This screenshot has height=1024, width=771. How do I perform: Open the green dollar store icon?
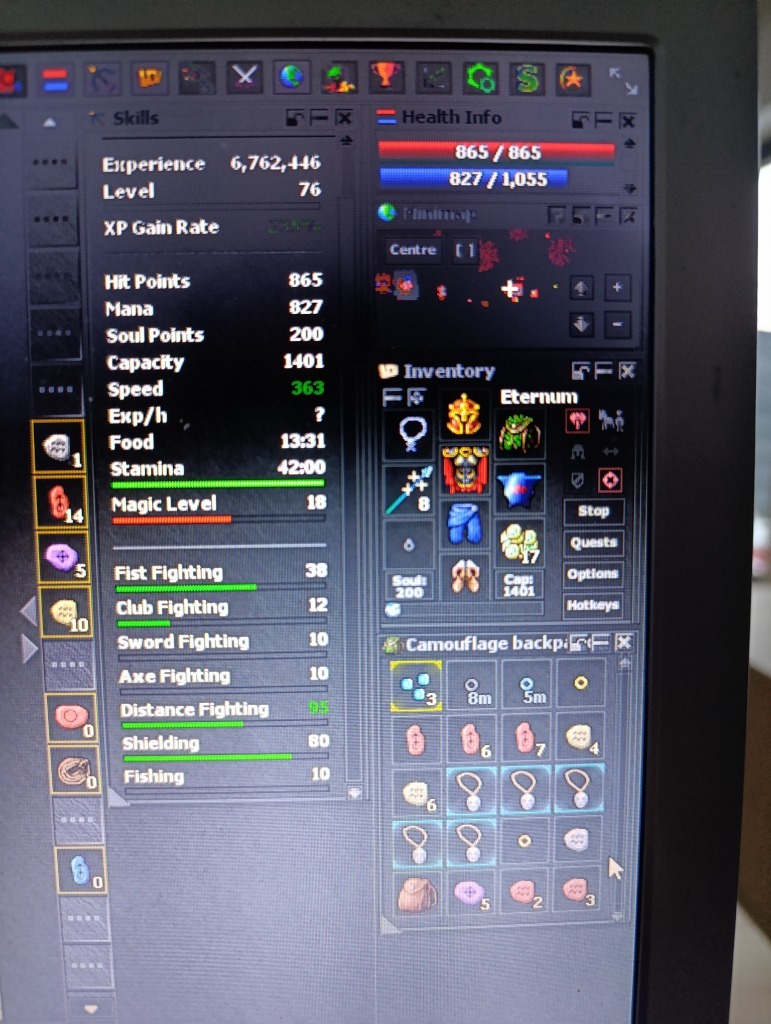tap(527, 78)
